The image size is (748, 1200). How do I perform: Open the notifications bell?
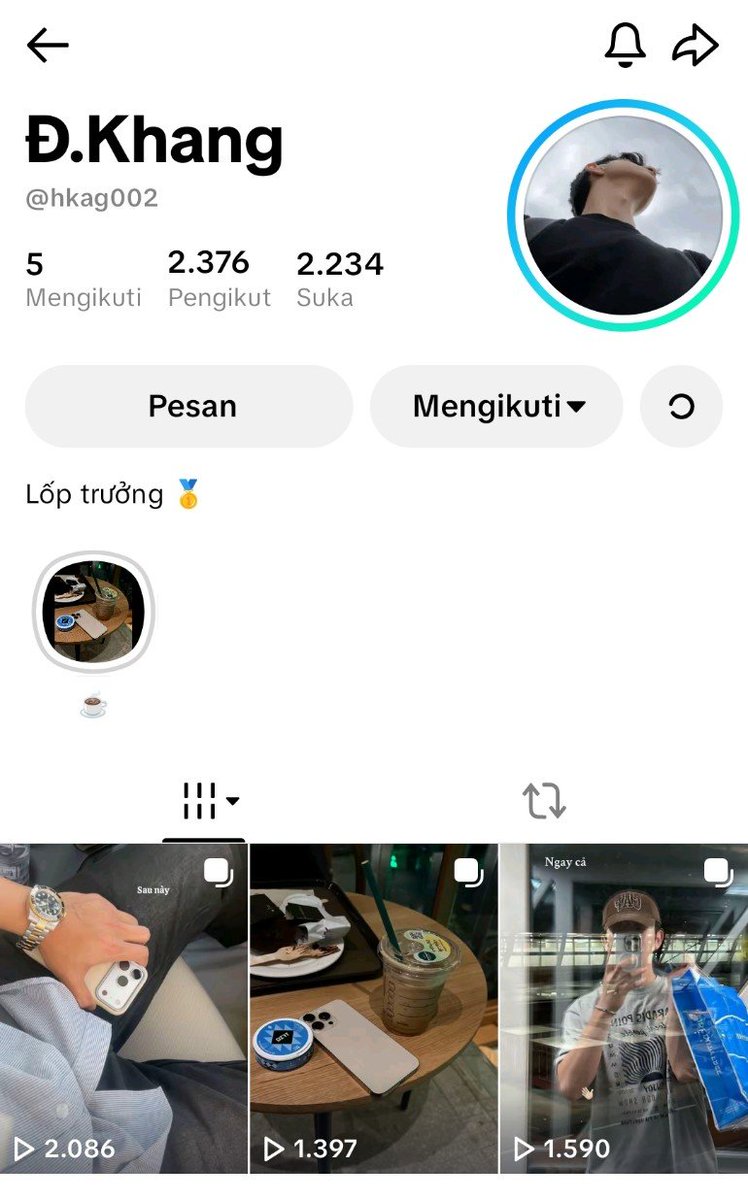pyautogui.click(x=625, y=45)
